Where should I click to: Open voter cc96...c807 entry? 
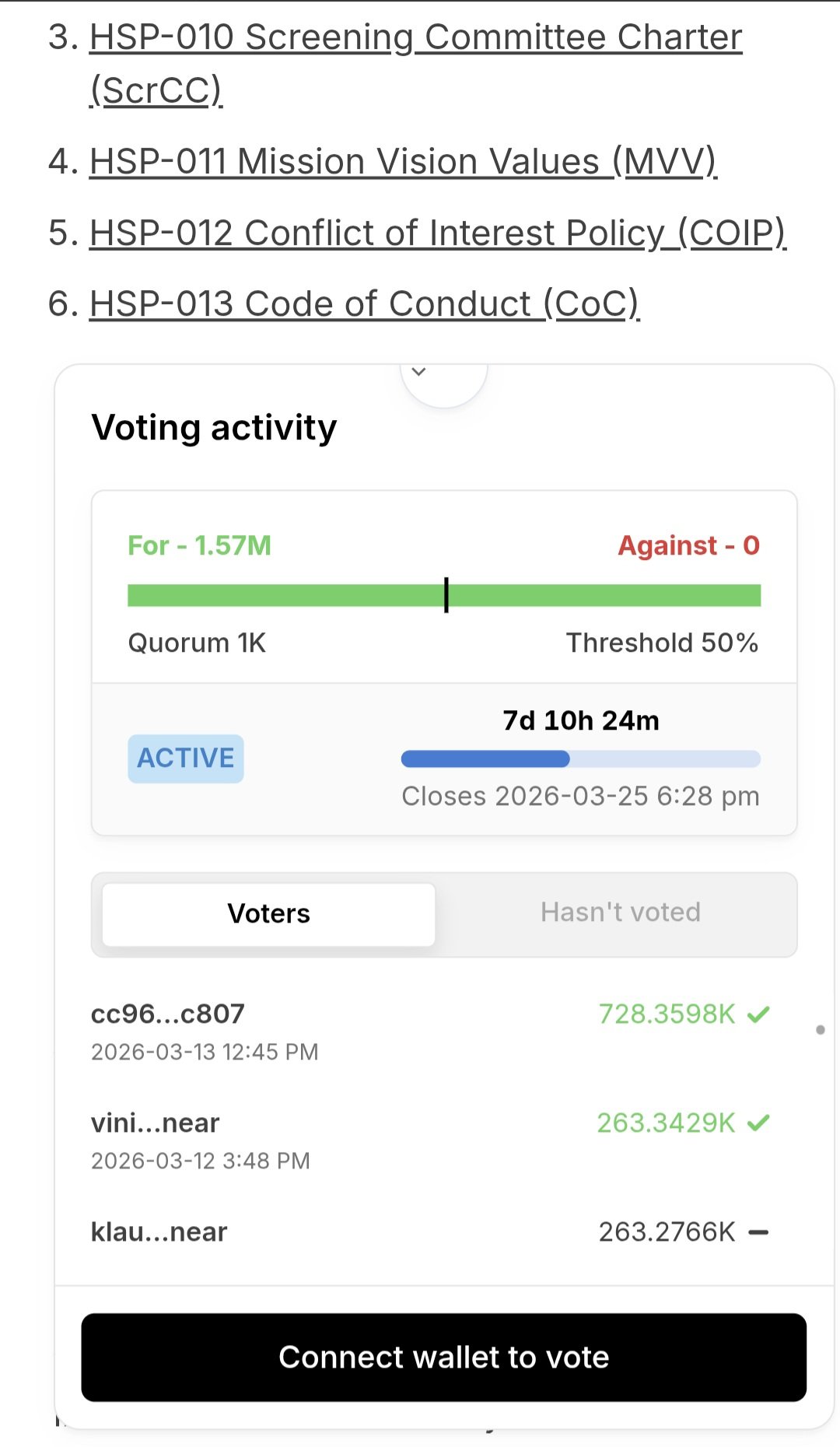pyautogui.click(x=168, y=1014)
